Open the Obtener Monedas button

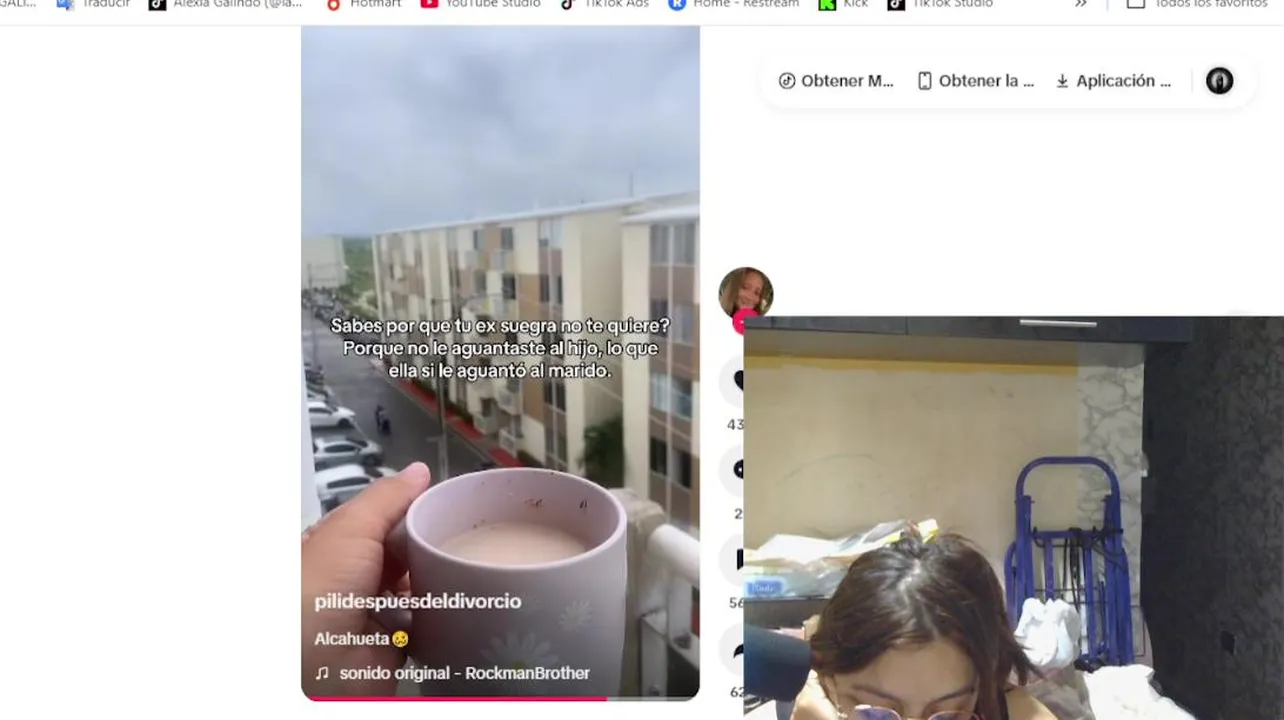pos(836,81)
